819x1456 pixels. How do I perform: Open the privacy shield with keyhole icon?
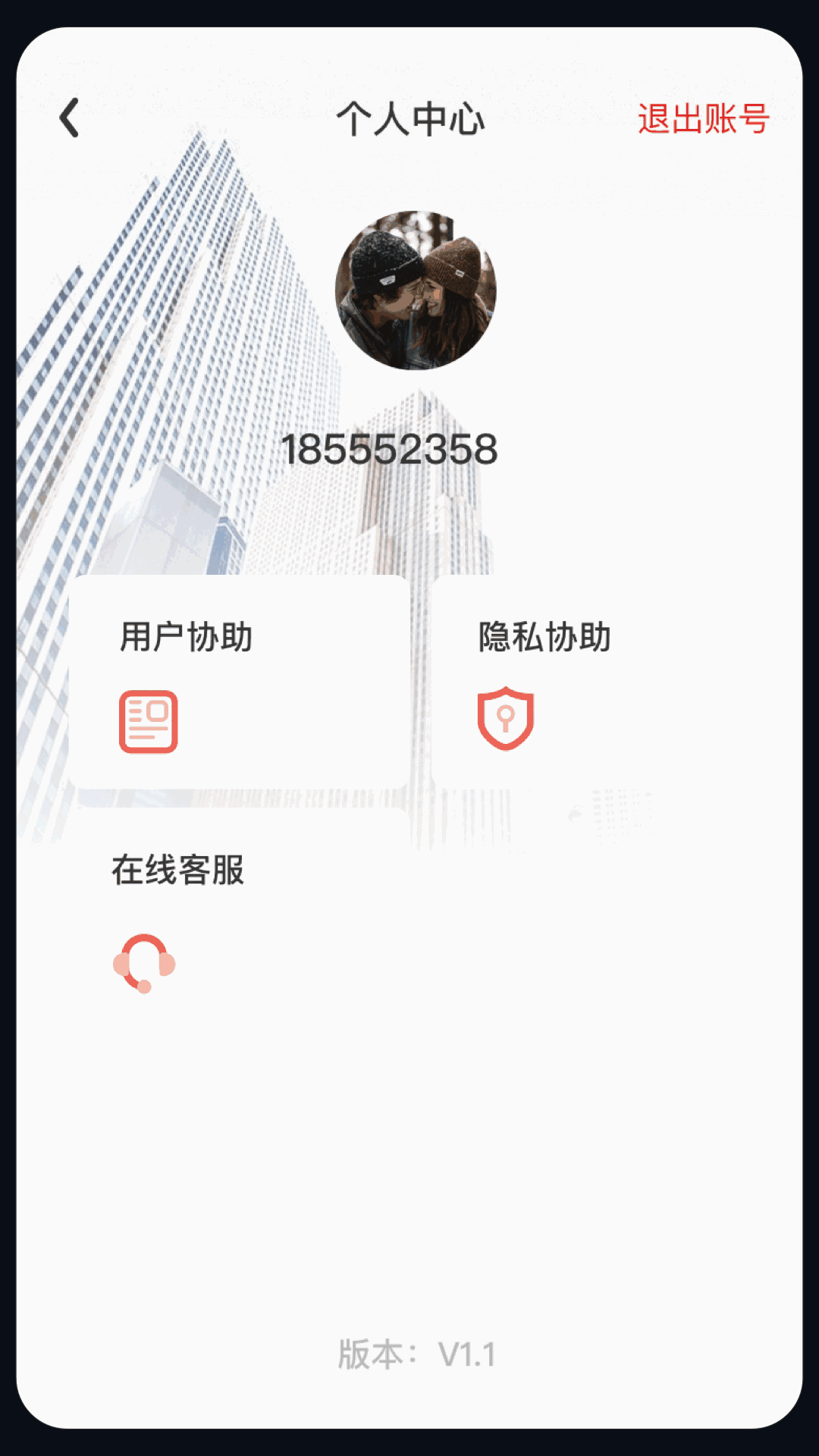point(507,719)
